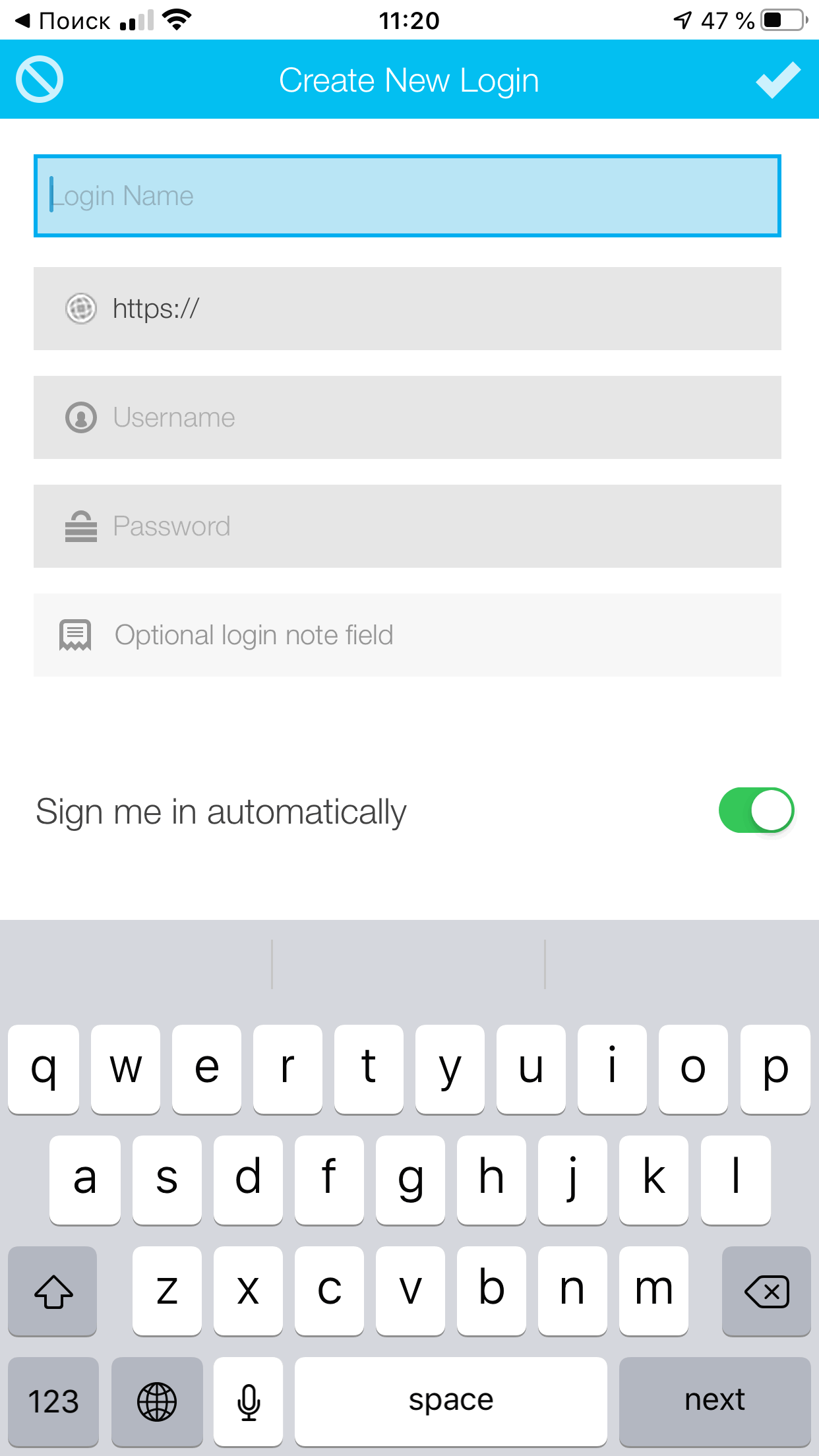The height and width of the screenshot is (1456, 819).
Task: Tap the https:// URL field
Action: 407,309
